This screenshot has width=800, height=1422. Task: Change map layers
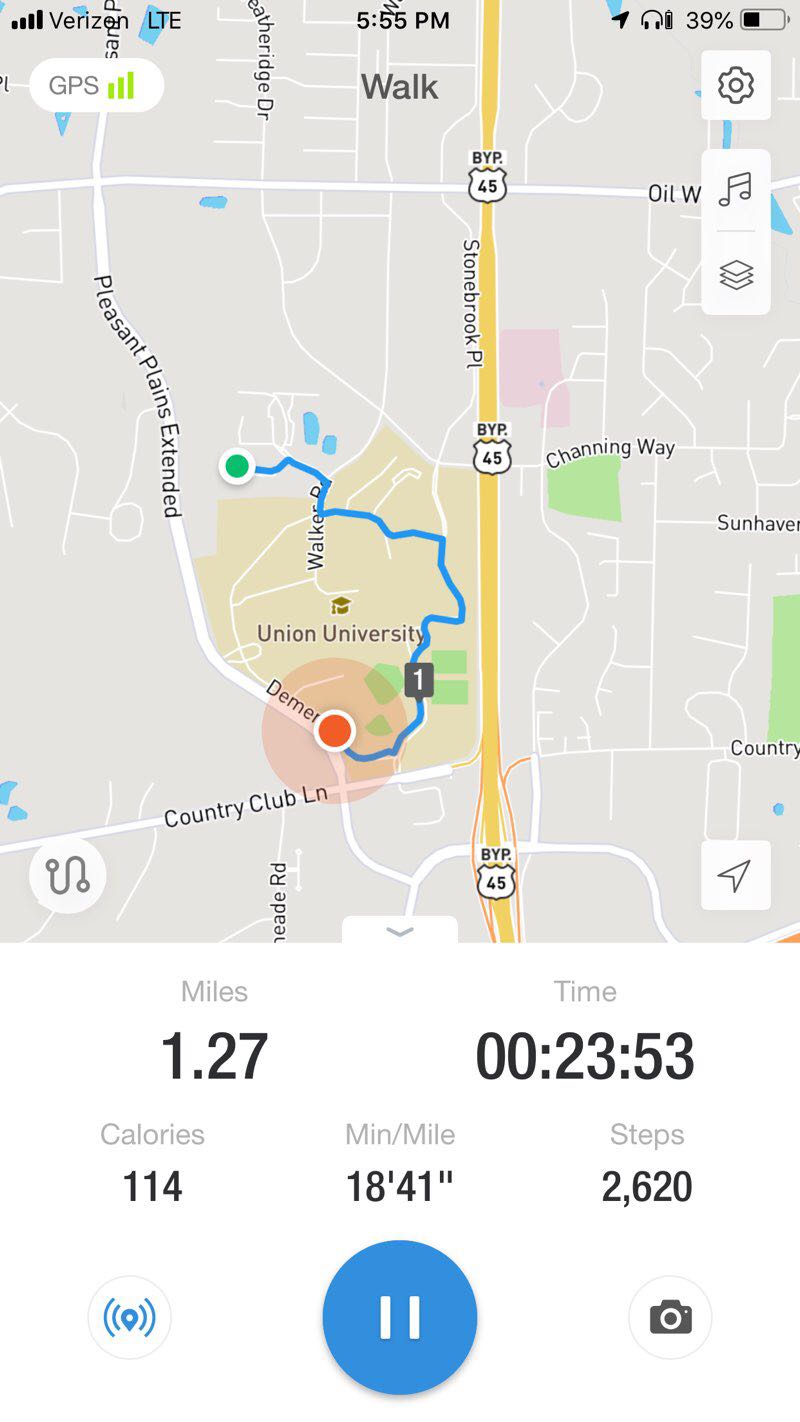click(736, 274)
